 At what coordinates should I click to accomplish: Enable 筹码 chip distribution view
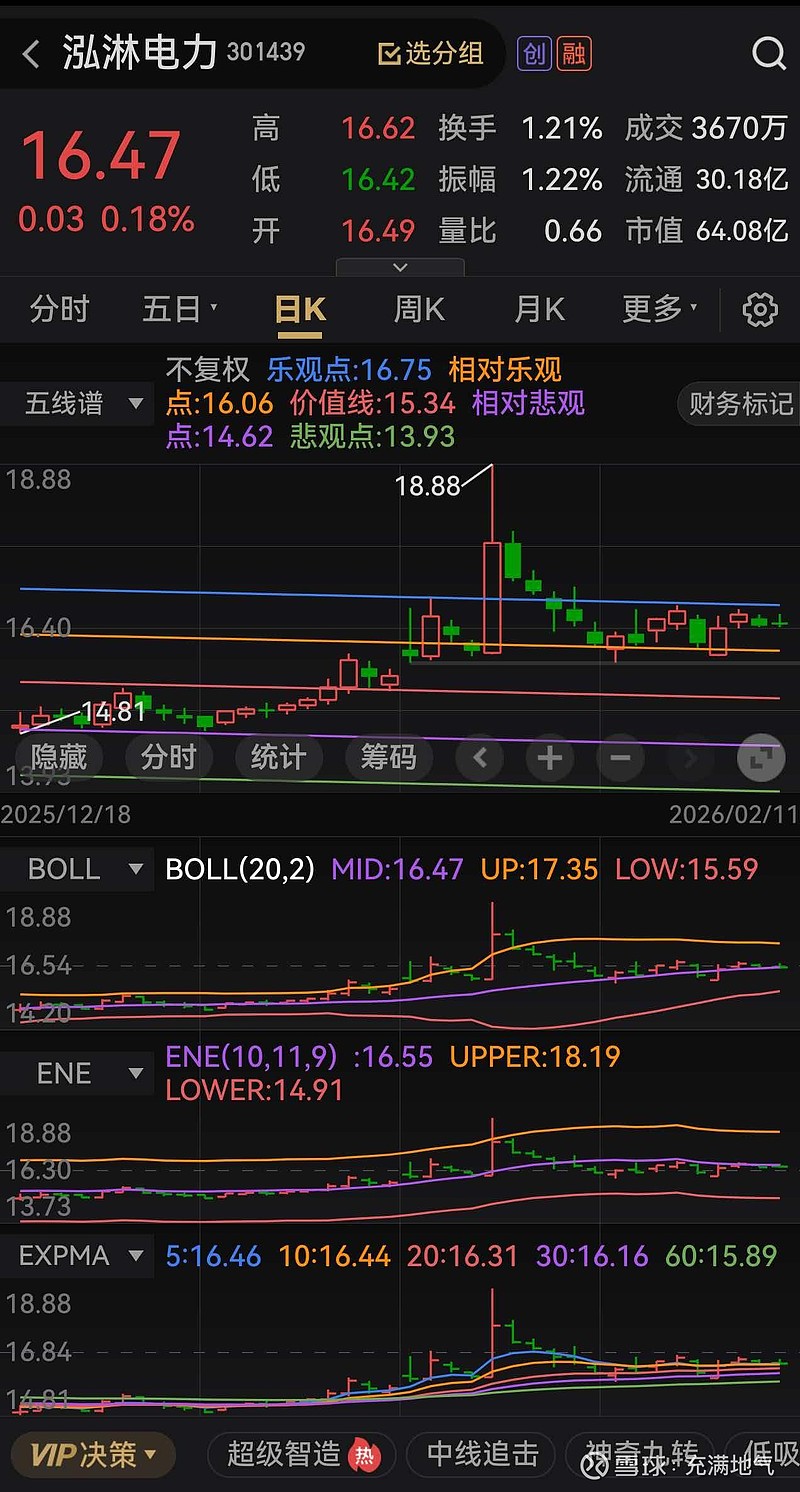pyautogui.click(x=389, y=759)
